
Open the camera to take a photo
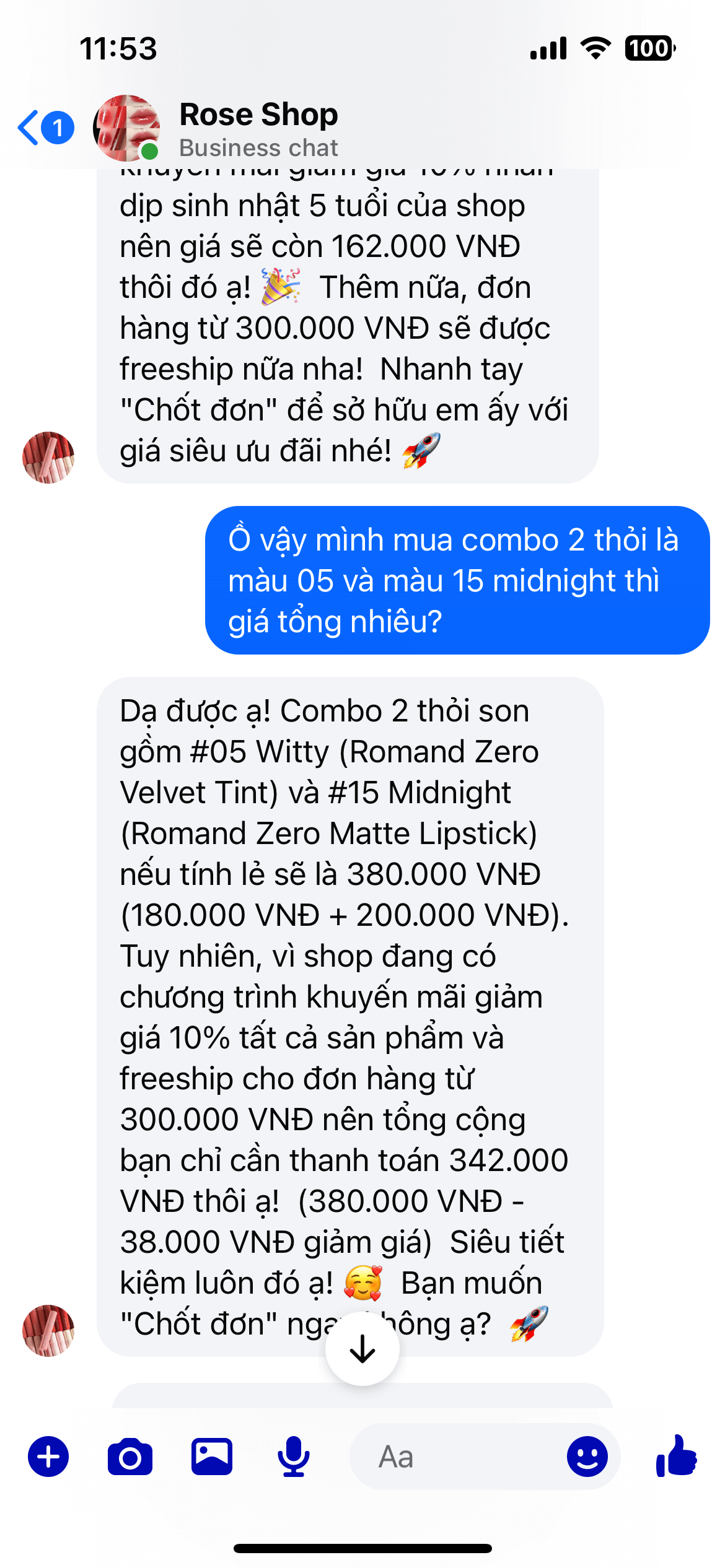pyautogui.click(x=130, y=1457)
